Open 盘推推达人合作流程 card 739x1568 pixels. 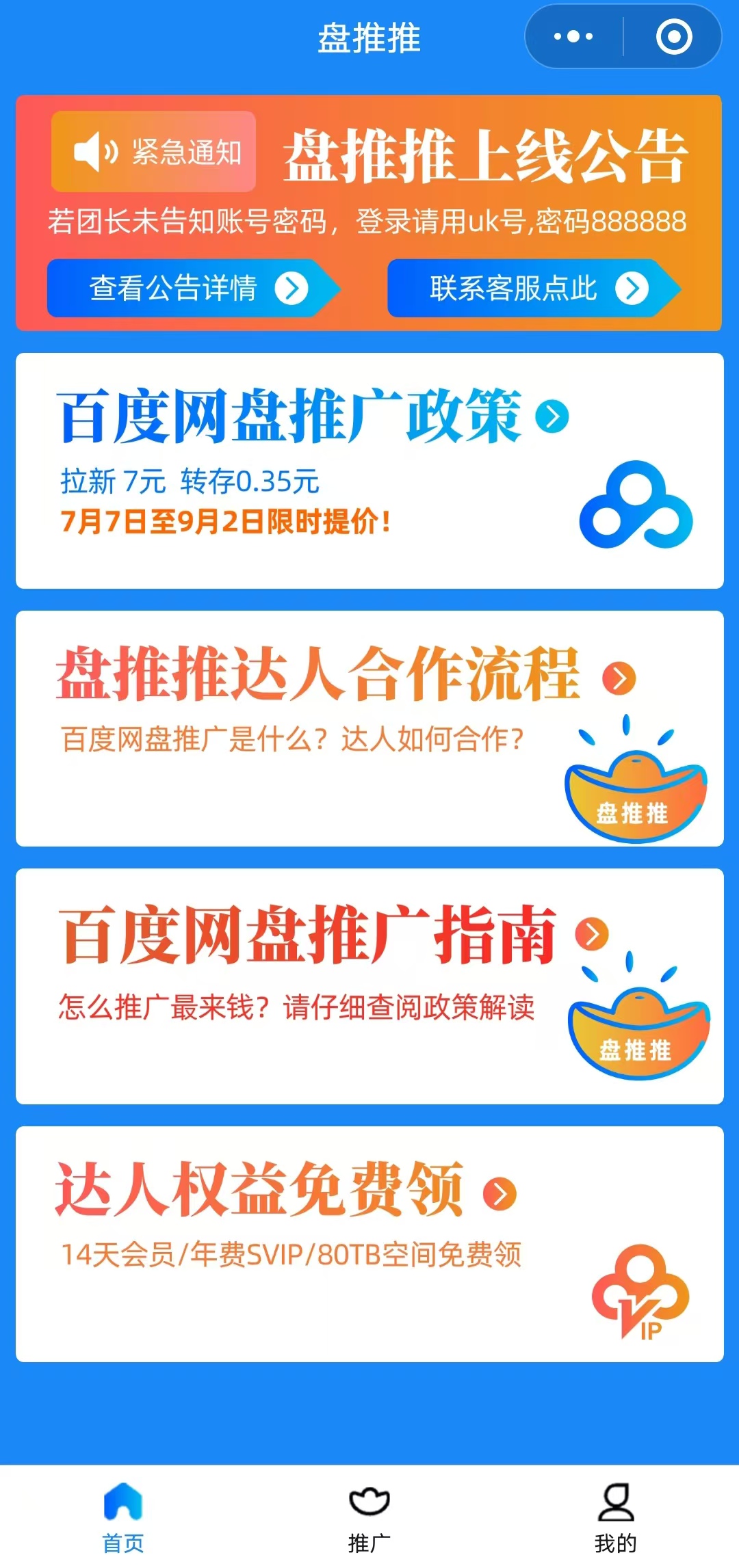369,728
